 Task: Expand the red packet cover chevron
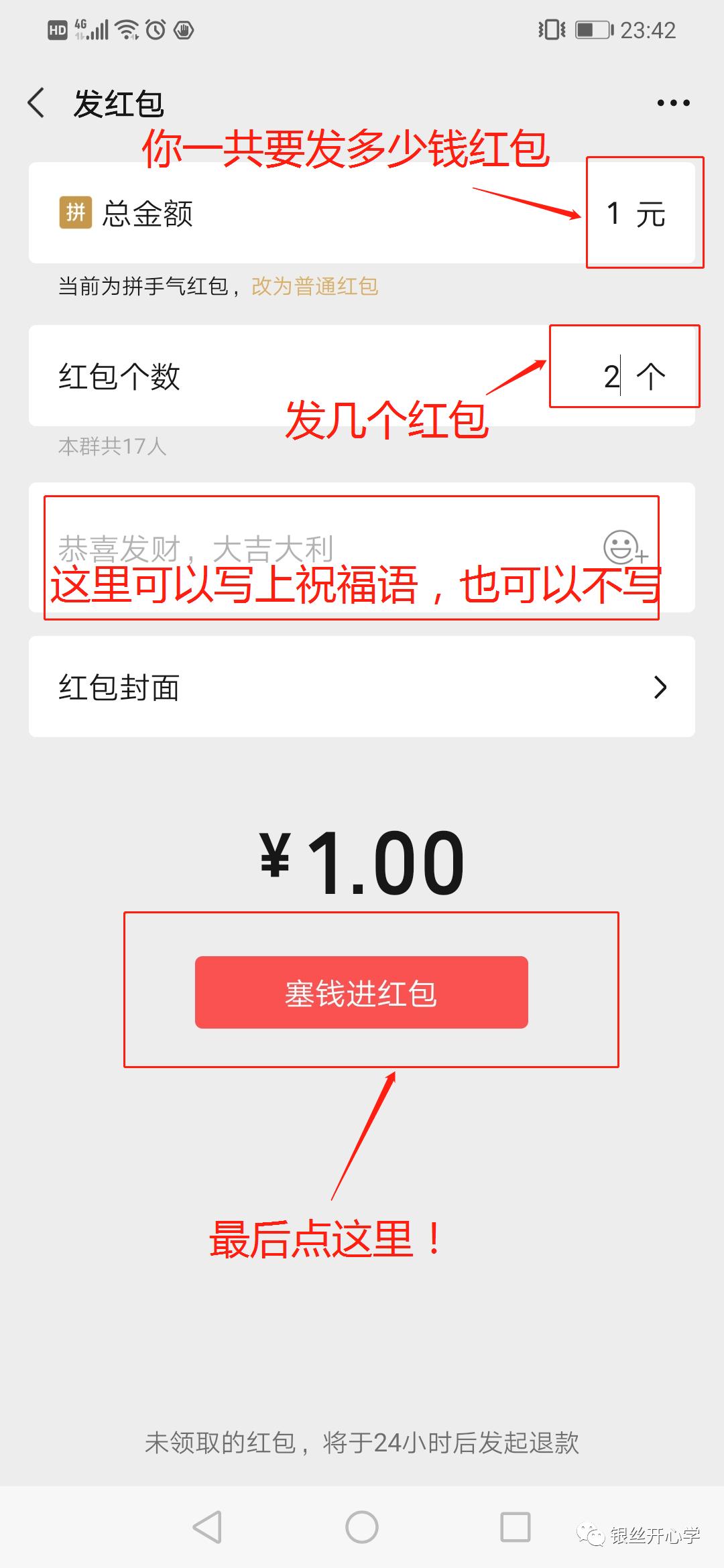662,685
